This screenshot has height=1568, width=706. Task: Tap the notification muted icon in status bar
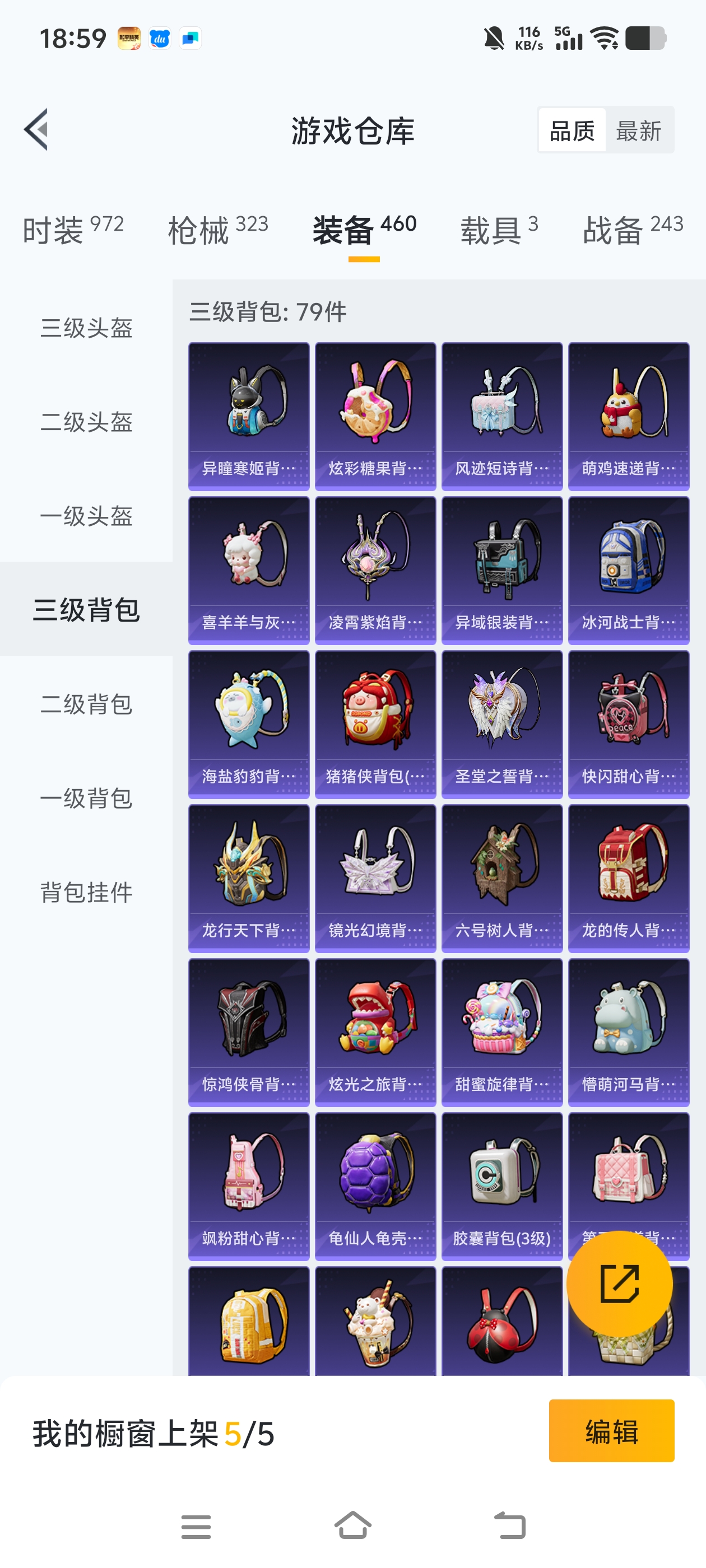[494, 38]
